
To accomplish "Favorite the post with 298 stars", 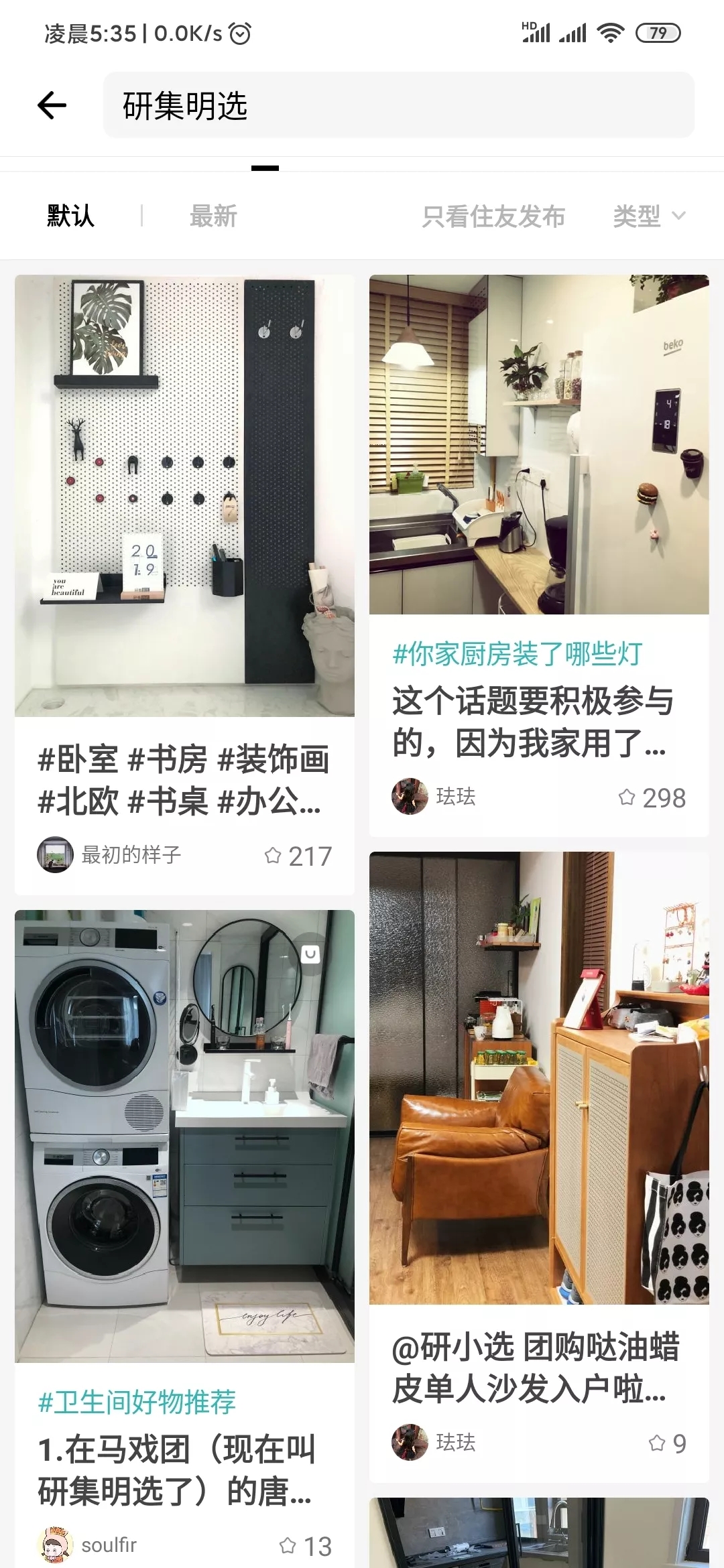I will pyautogui.click(x=627, y=797).
